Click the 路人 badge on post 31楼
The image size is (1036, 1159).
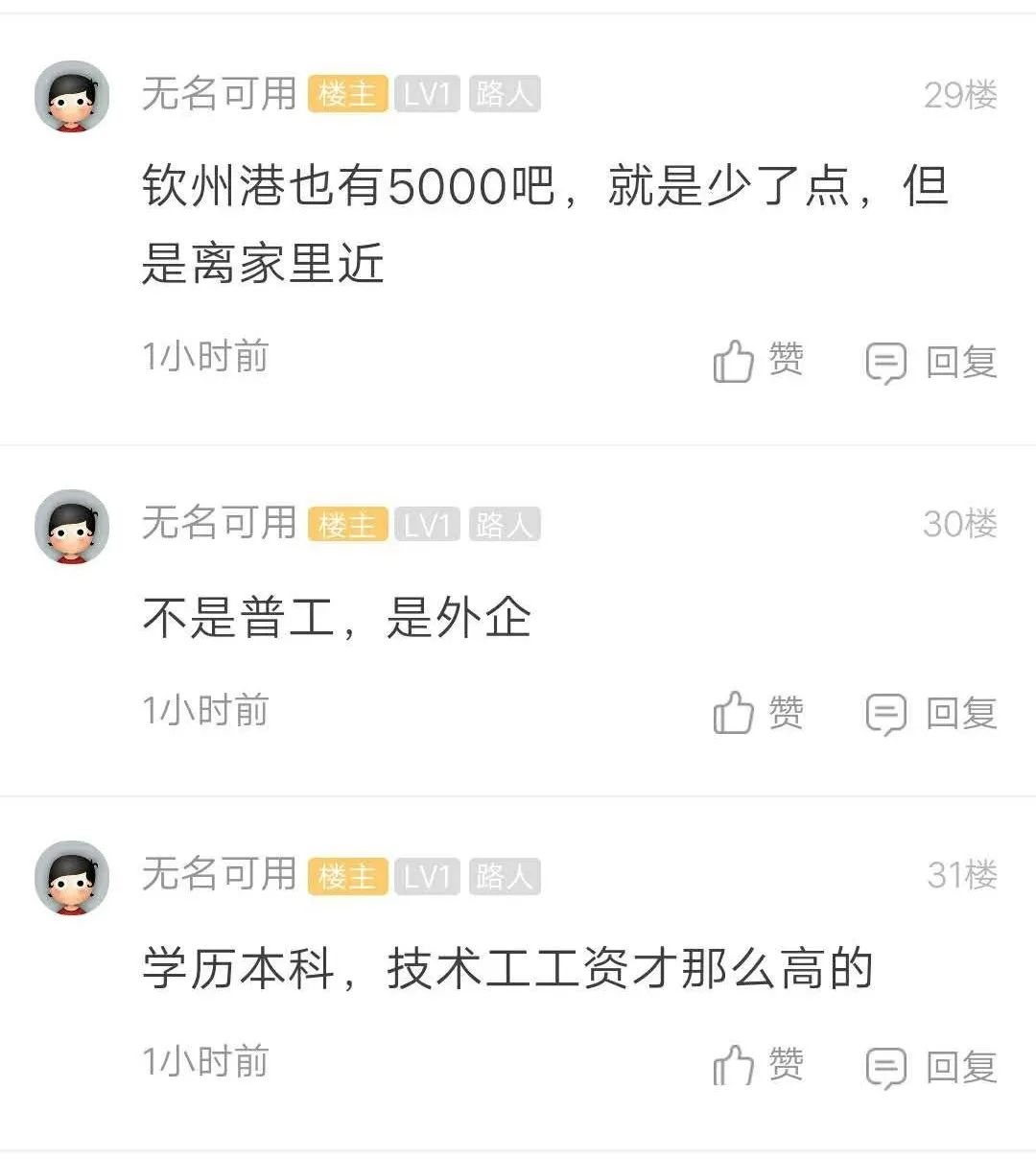(506, 876)
